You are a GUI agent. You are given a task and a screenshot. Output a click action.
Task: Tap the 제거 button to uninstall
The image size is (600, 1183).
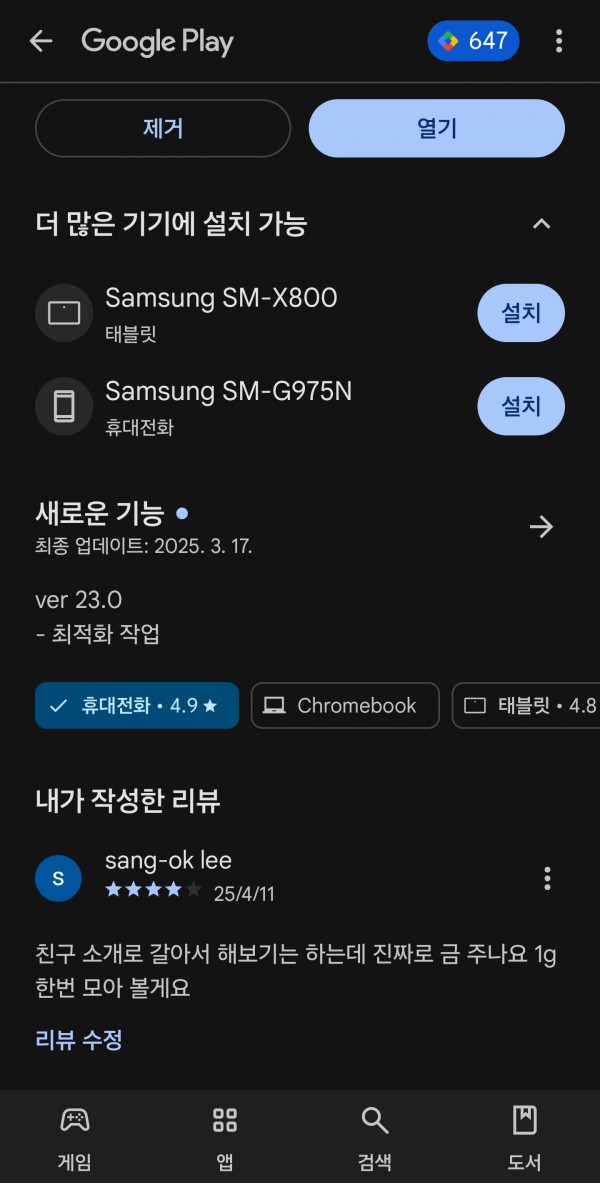tap(163, 128)
